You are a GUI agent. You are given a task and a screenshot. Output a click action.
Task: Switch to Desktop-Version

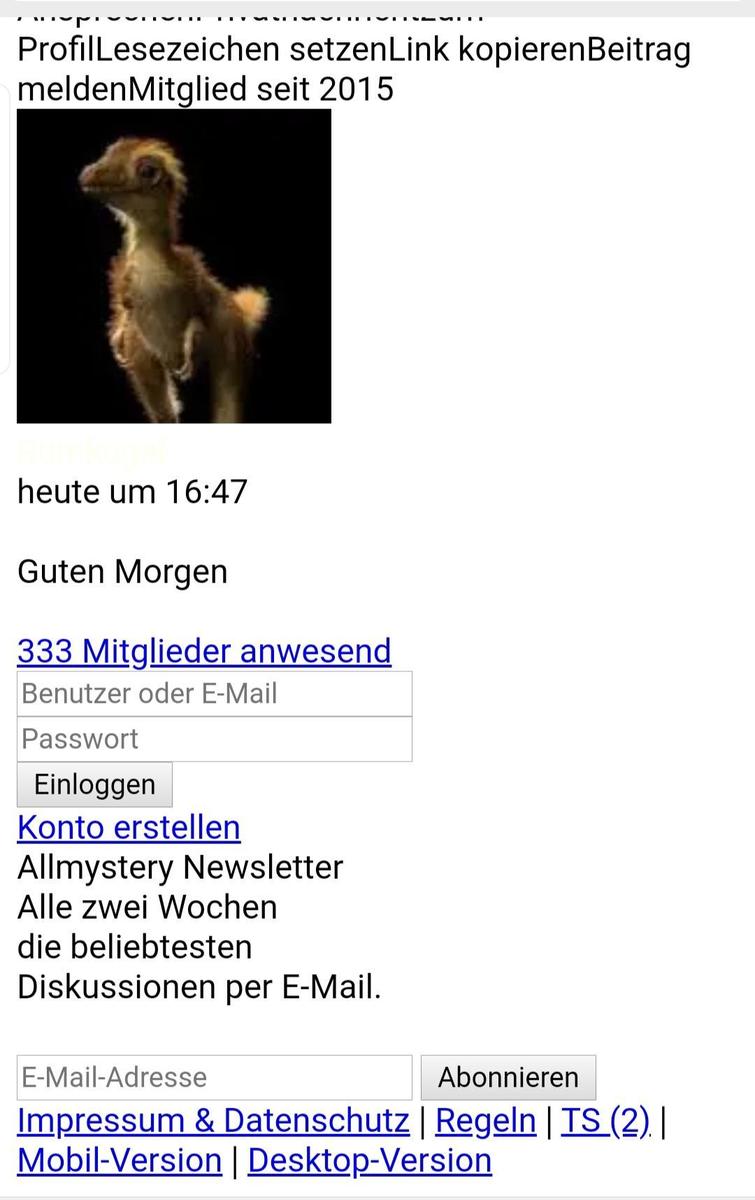[x=370, y=1161]
